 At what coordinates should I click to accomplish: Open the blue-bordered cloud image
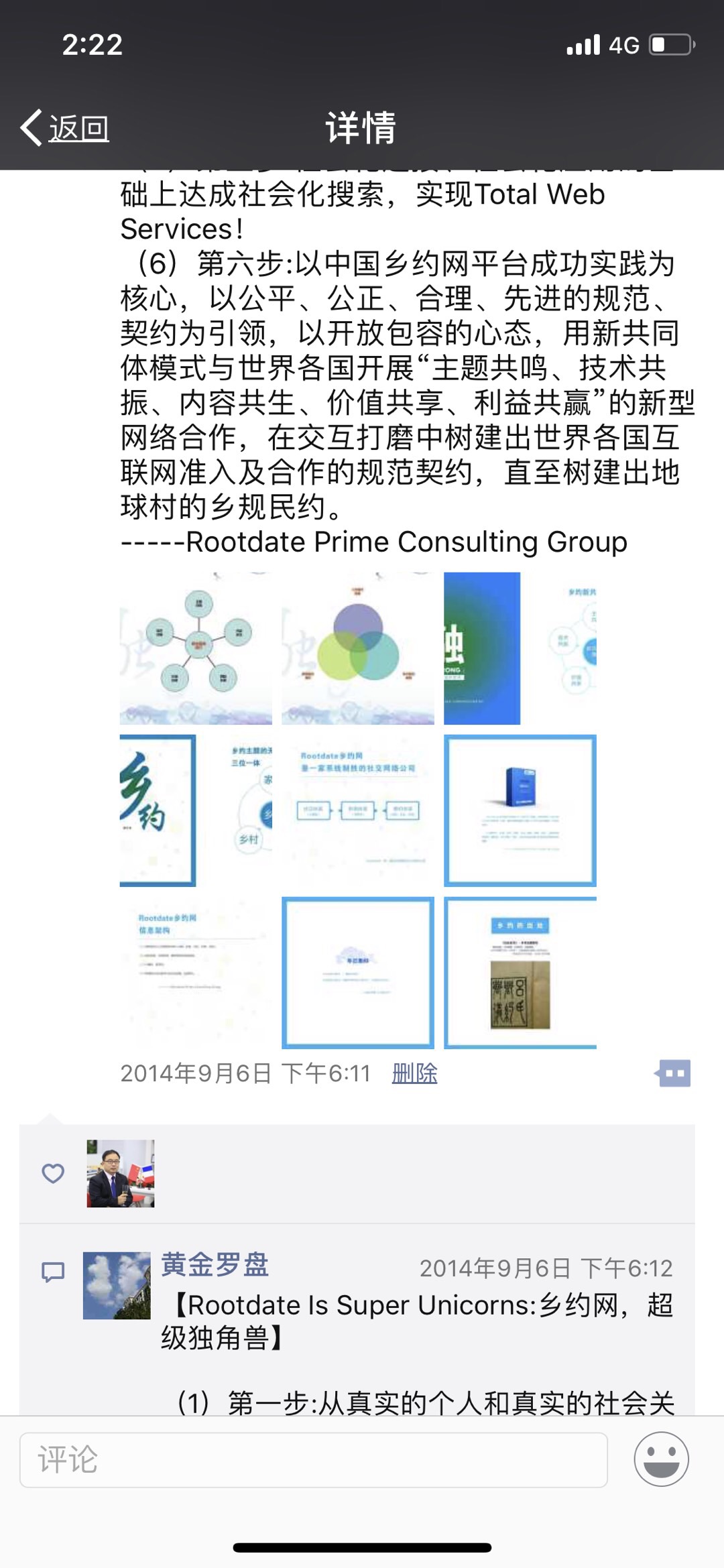pyautogui.click(x=358, y=973)
